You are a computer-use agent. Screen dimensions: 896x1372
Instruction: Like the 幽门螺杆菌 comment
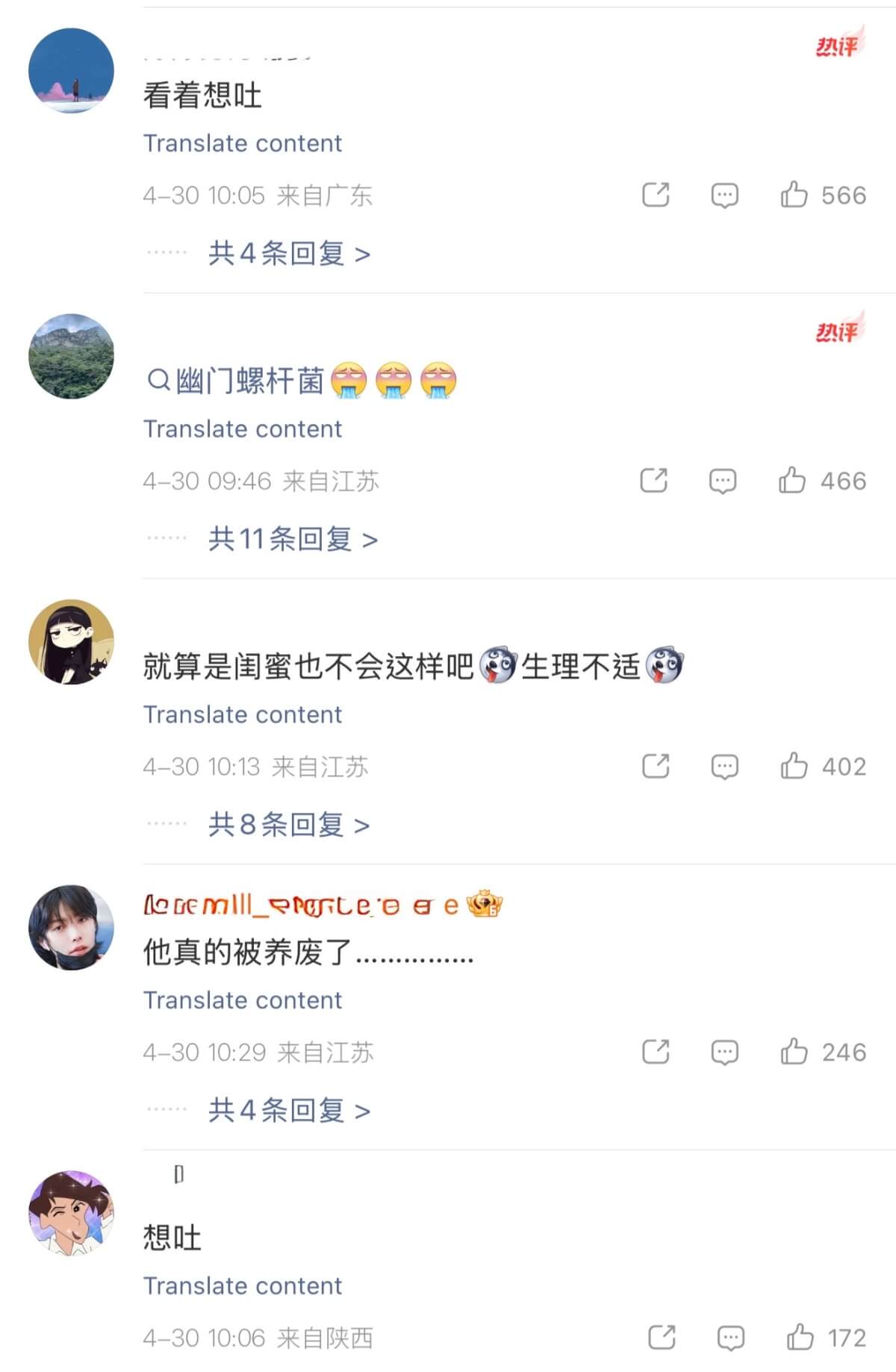[791, 480]
